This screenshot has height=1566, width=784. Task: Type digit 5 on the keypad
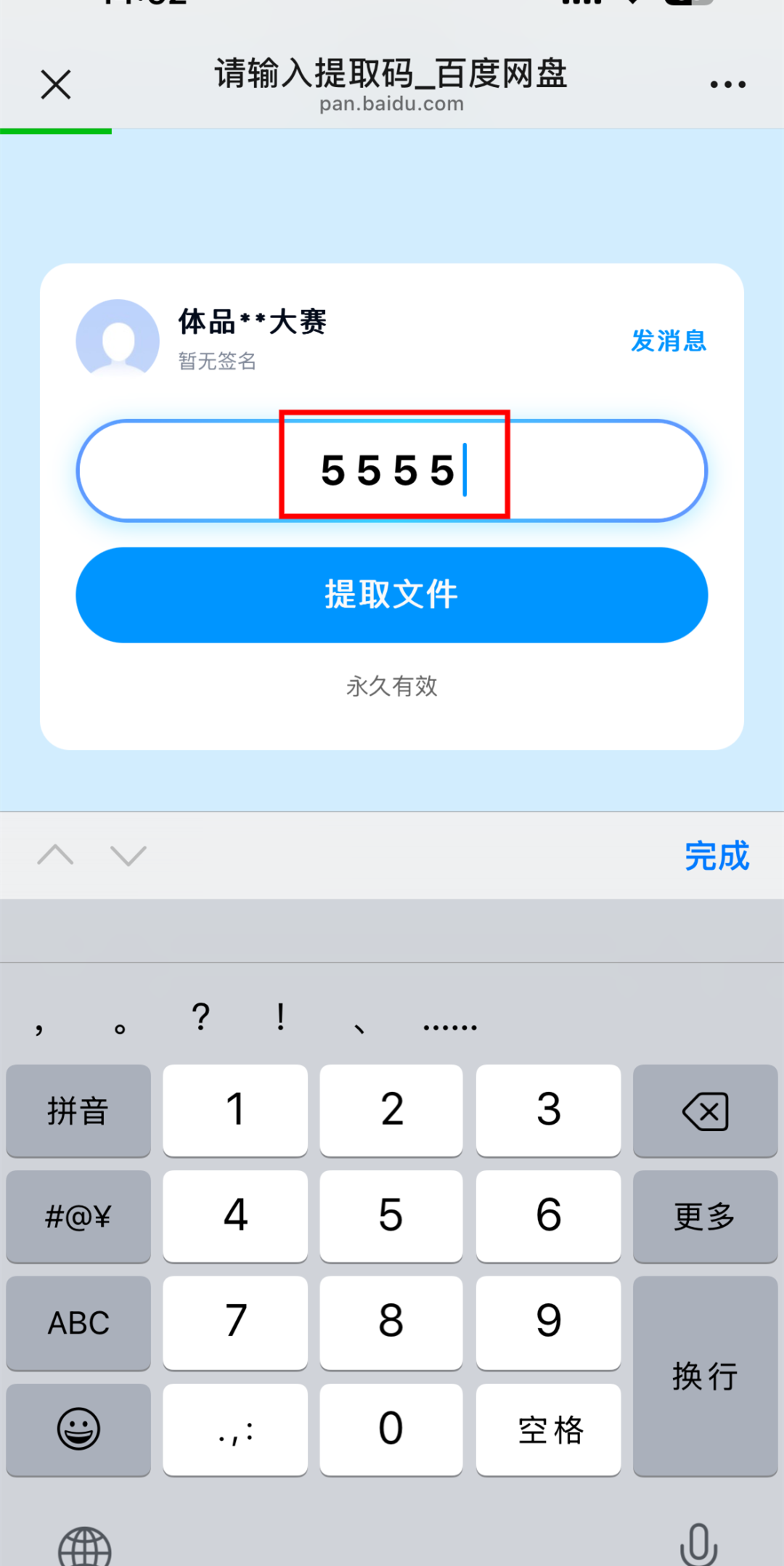click(x=391, y=1216)
